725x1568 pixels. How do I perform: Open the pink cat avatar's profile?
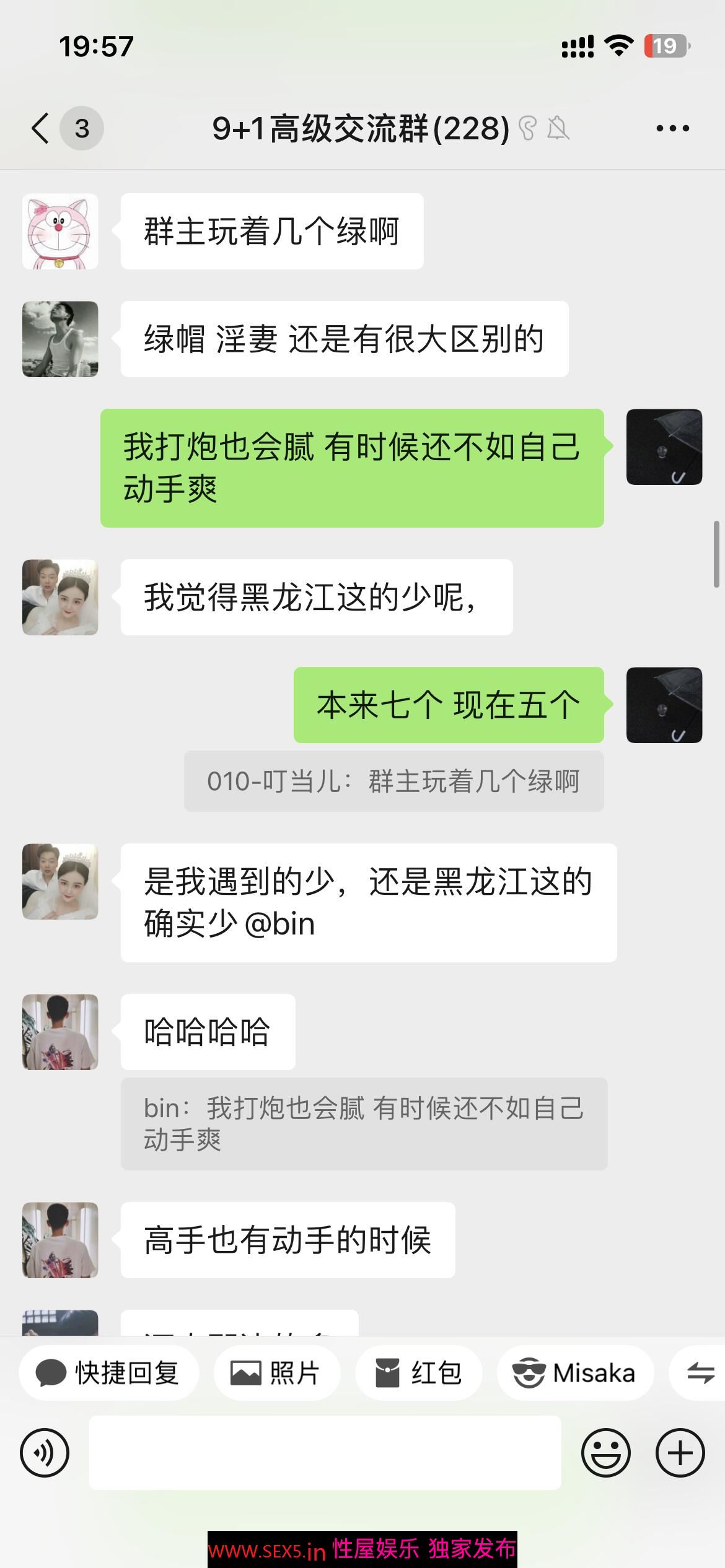(x=60, y=232)
